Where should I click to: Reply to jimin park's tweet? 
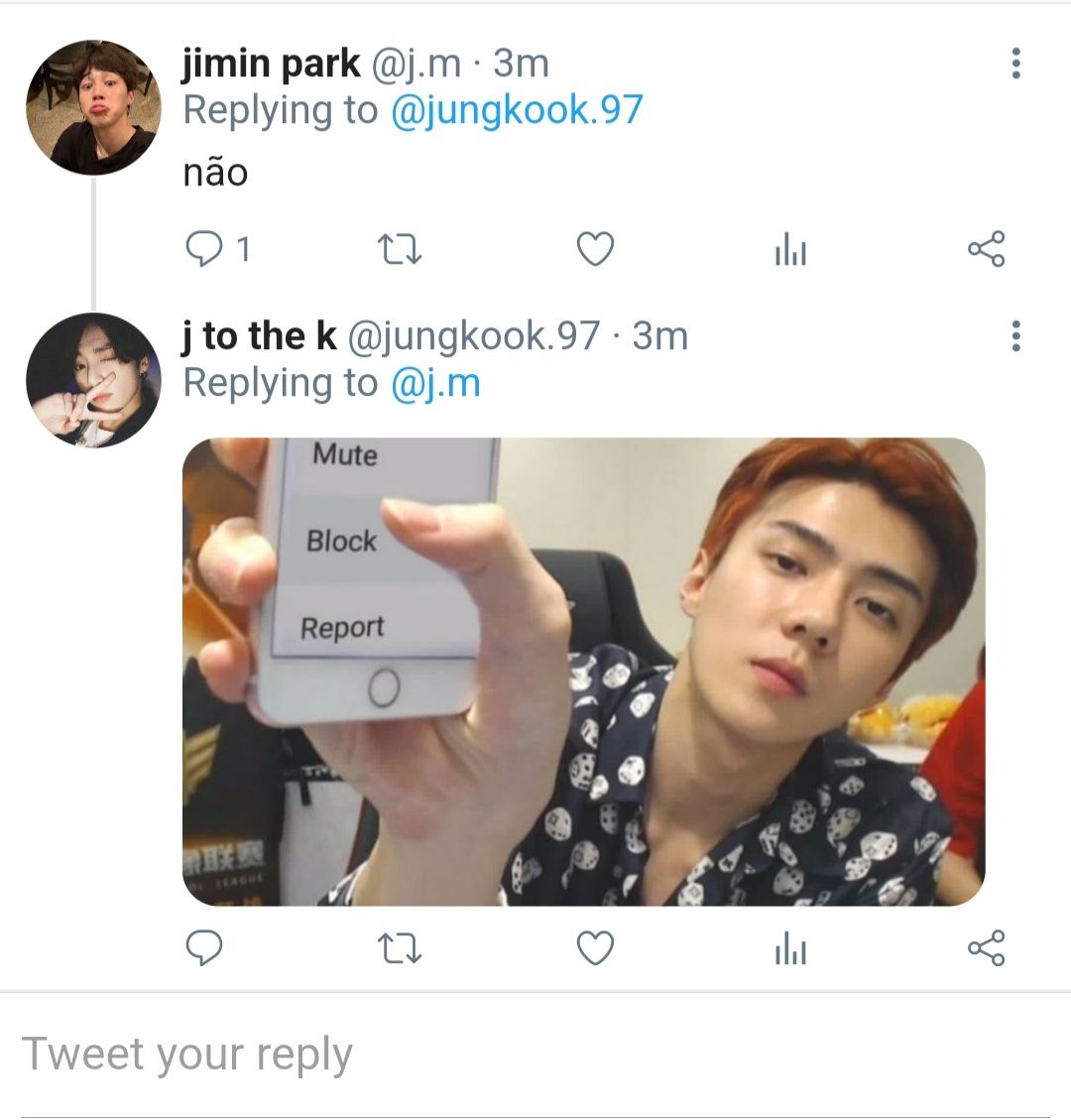pyautogui.click(x=205, y=249)
